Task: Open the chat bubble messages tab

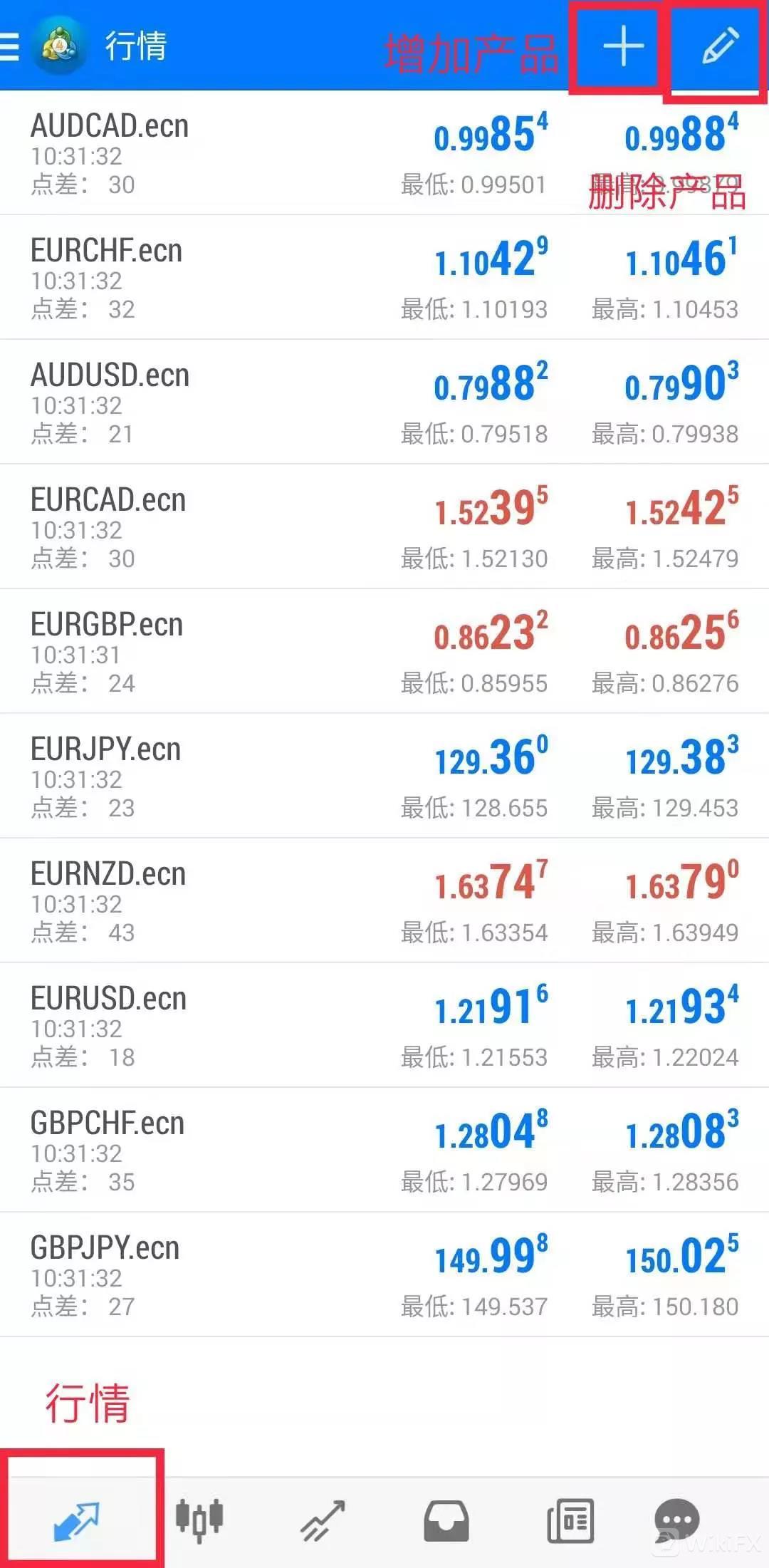Action: click(x=676, y=1521)
